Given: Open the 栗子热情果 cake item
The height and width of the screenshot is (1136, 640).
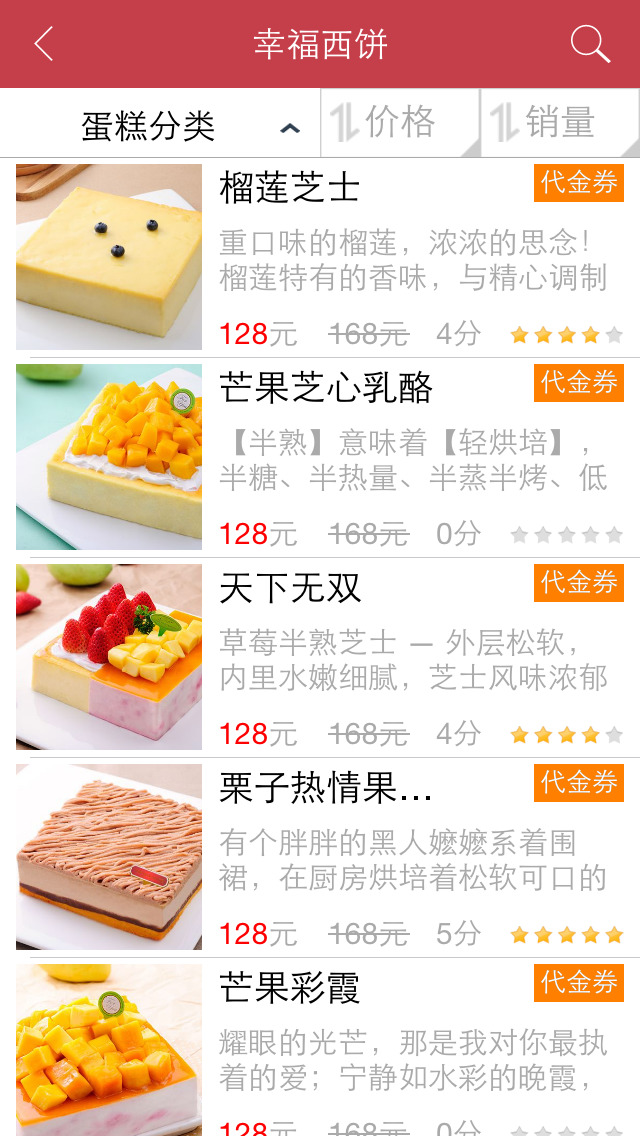Looking at the screenshot, I should tap(320, 857).
